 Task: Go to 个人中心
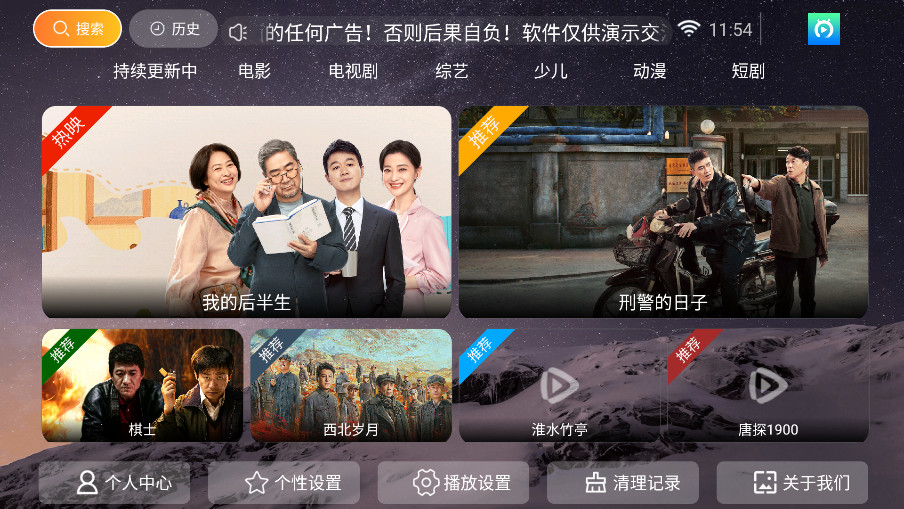click(123, 483)
